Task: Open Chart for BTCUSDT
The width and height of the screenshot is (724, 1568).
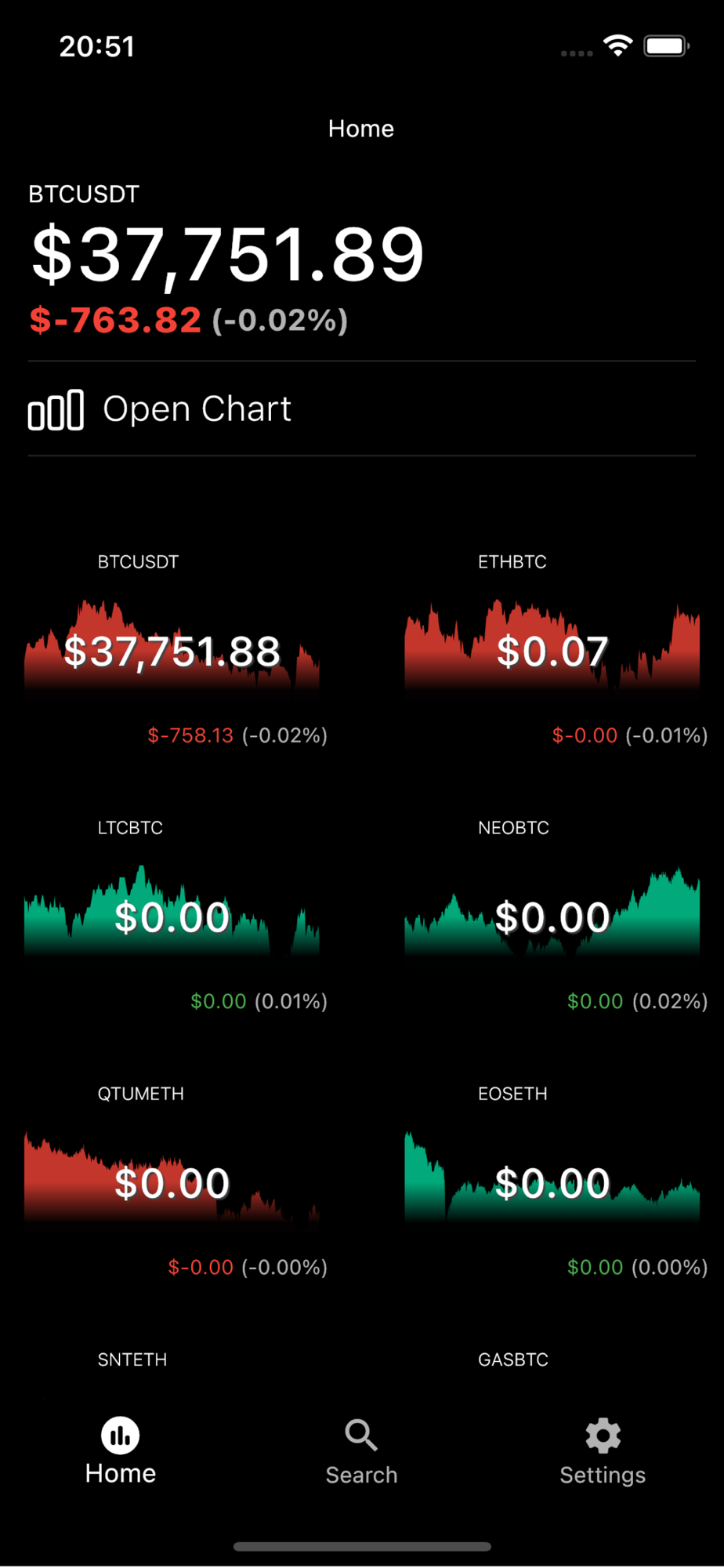Action: [361, 408]
